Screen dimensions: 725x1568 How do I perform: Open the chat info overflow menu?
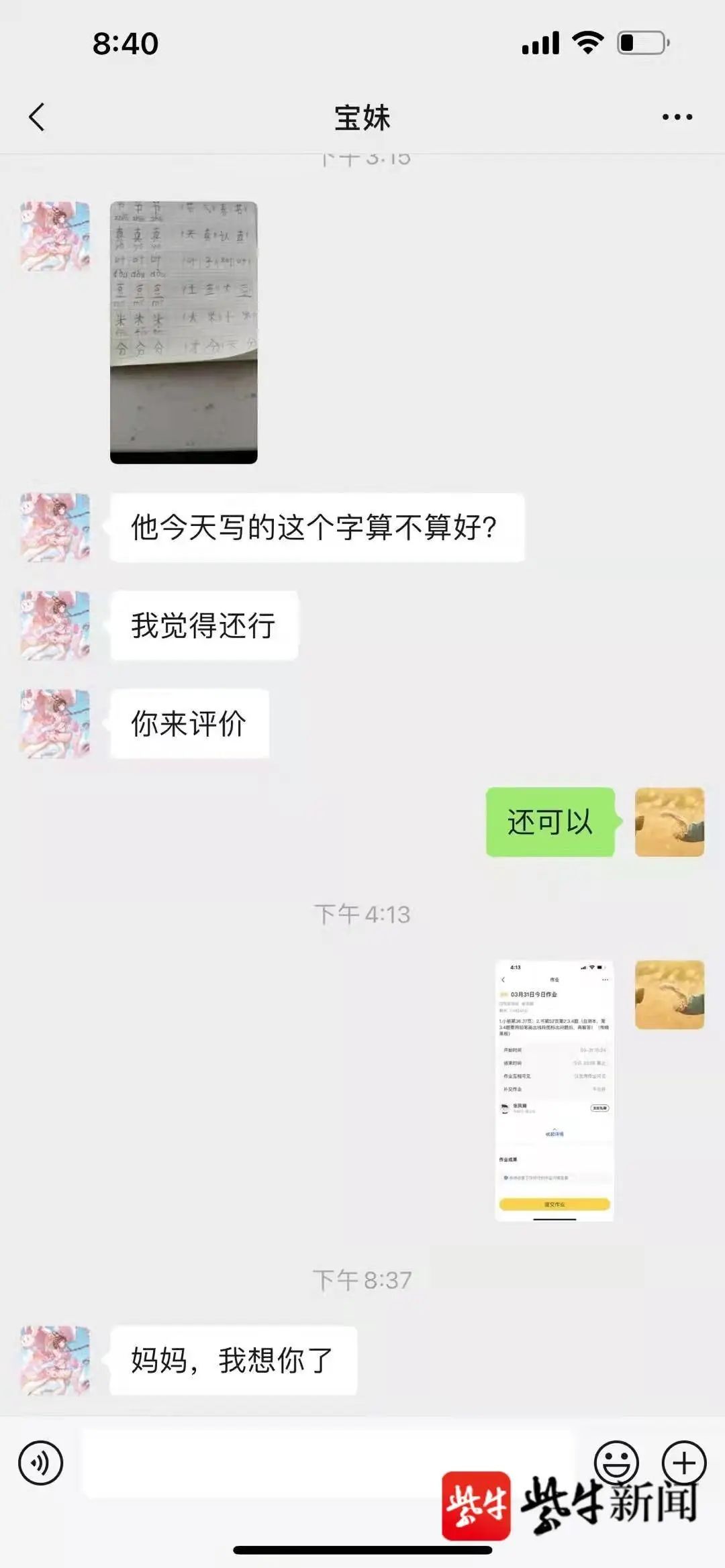click(677, 117)
